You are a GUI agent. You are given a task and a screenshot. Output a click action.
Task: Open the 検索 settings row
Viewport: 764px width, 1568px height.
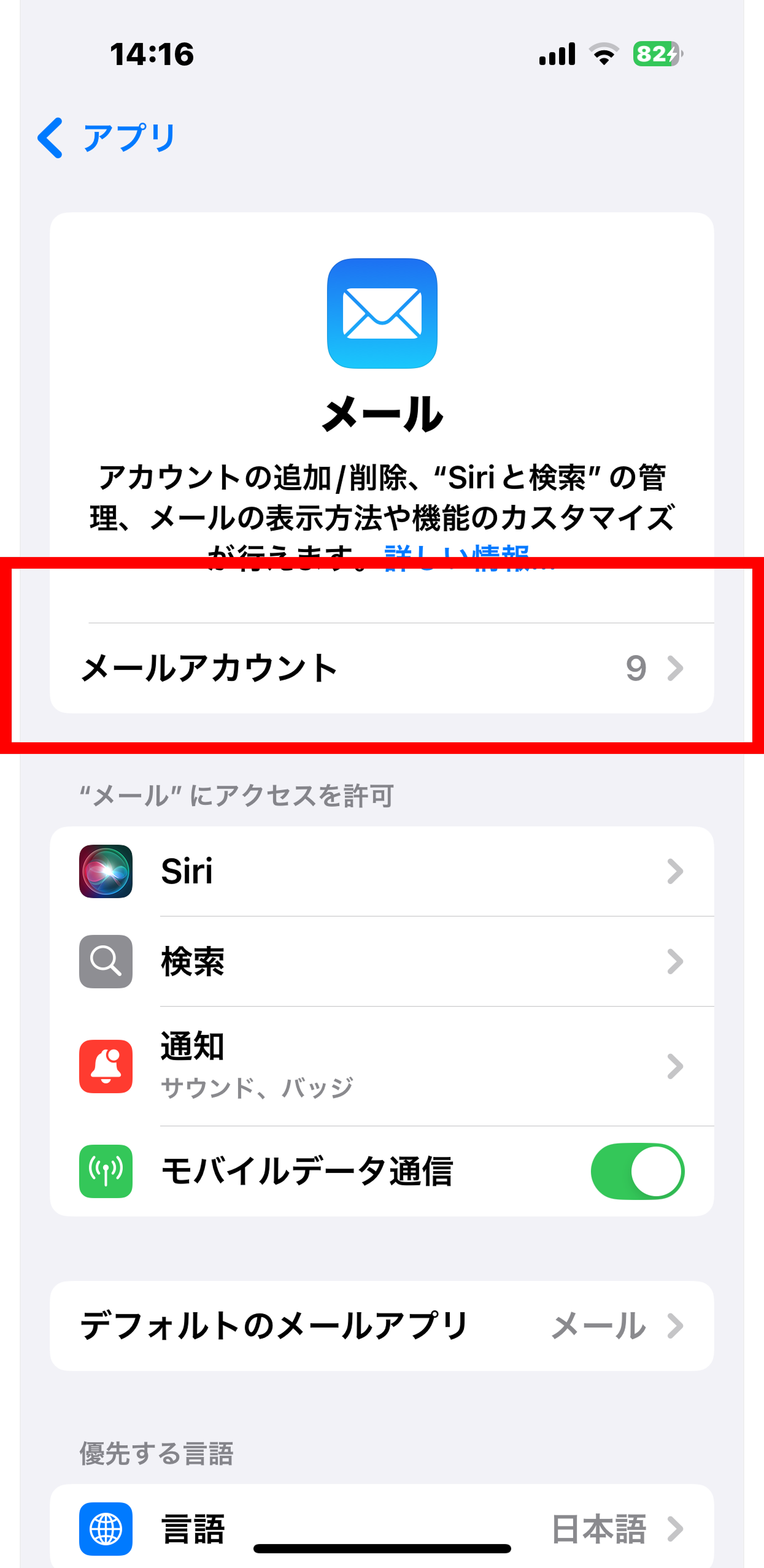(x=382, y=961)
